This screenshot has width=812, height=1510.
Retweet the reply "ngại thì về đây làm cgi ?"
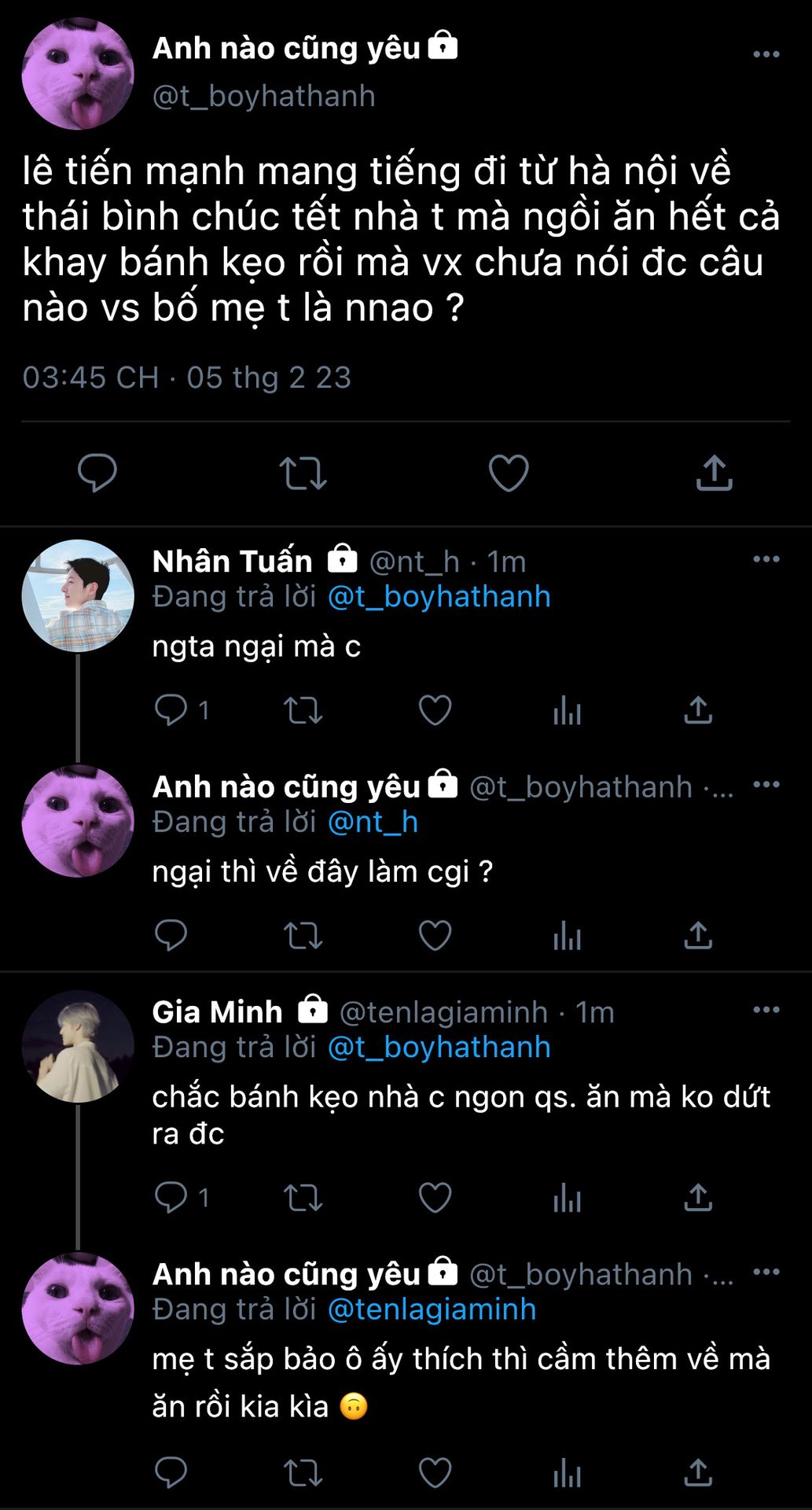tap(303, 935)
